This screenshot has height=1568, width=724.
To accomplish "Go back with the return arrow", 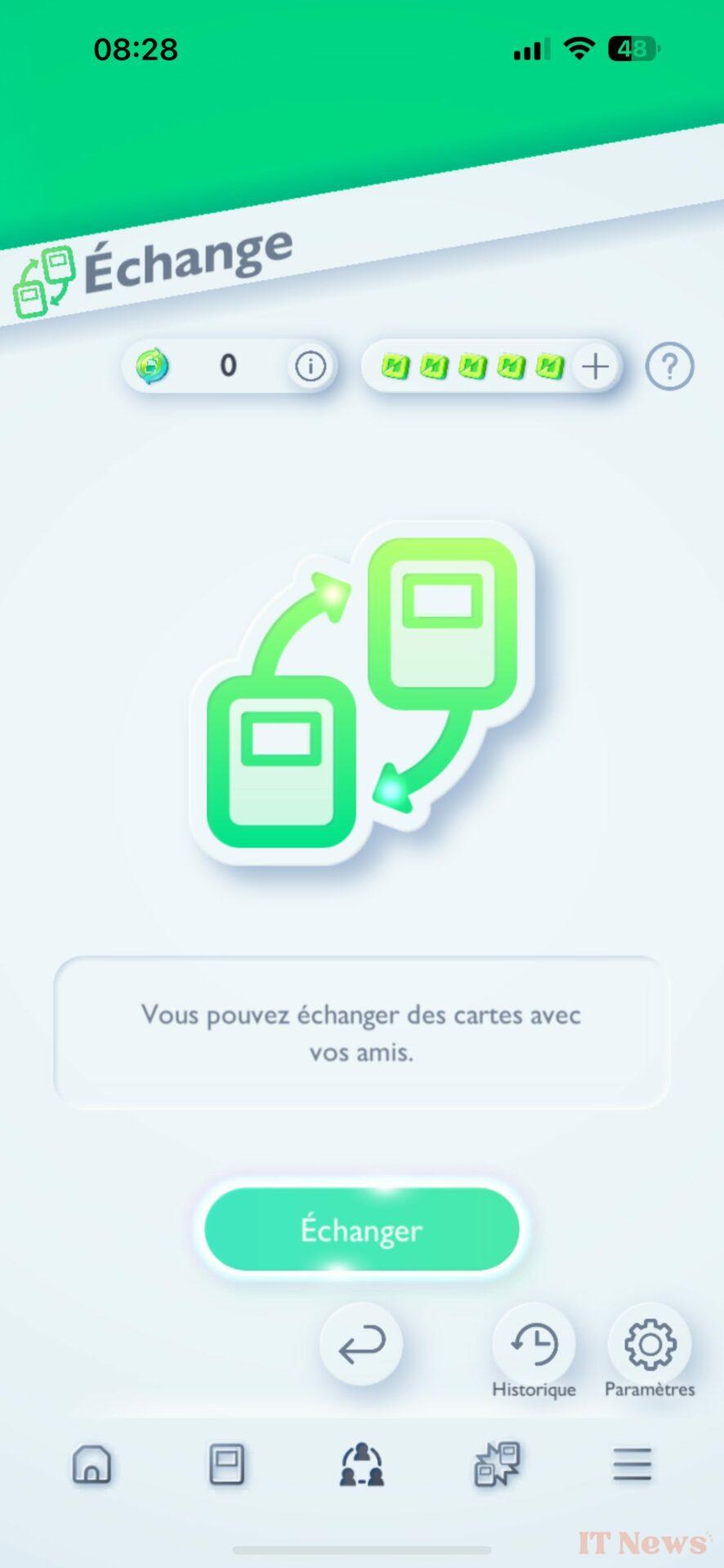I will 361,1344.
